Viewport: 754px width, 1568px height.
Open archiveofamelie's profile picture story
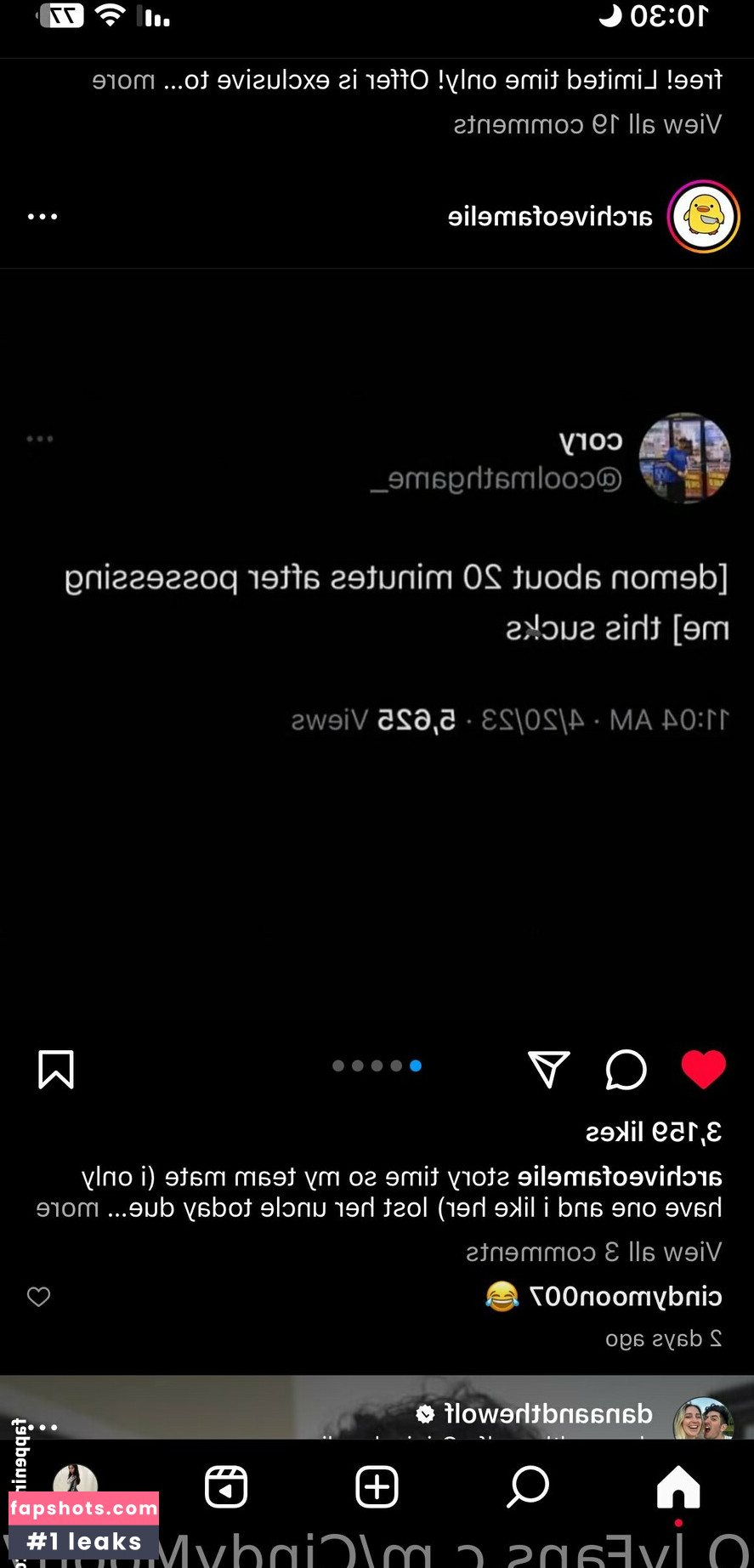click(702, 217)
